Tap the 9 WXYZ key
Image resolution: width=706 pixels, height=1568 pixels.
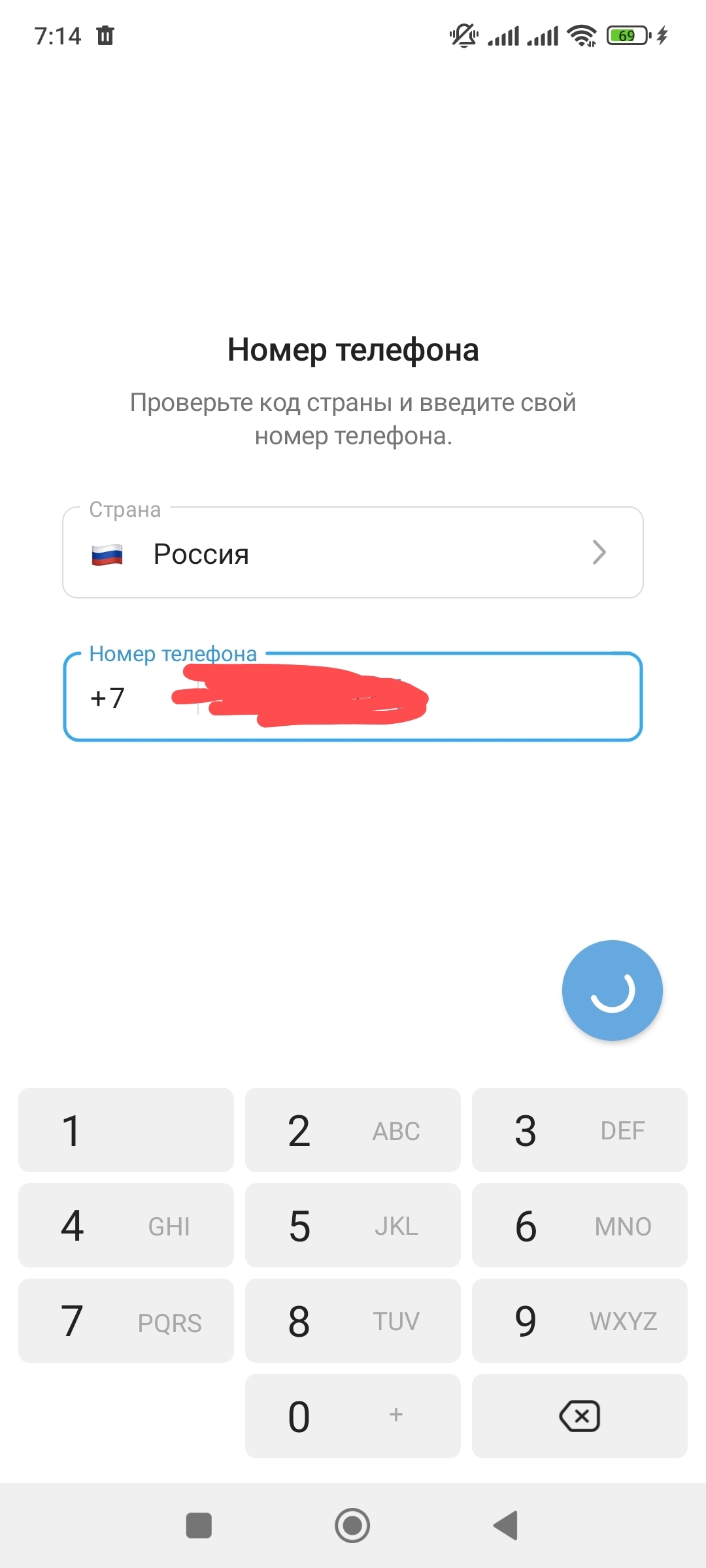click(579, 1320)
